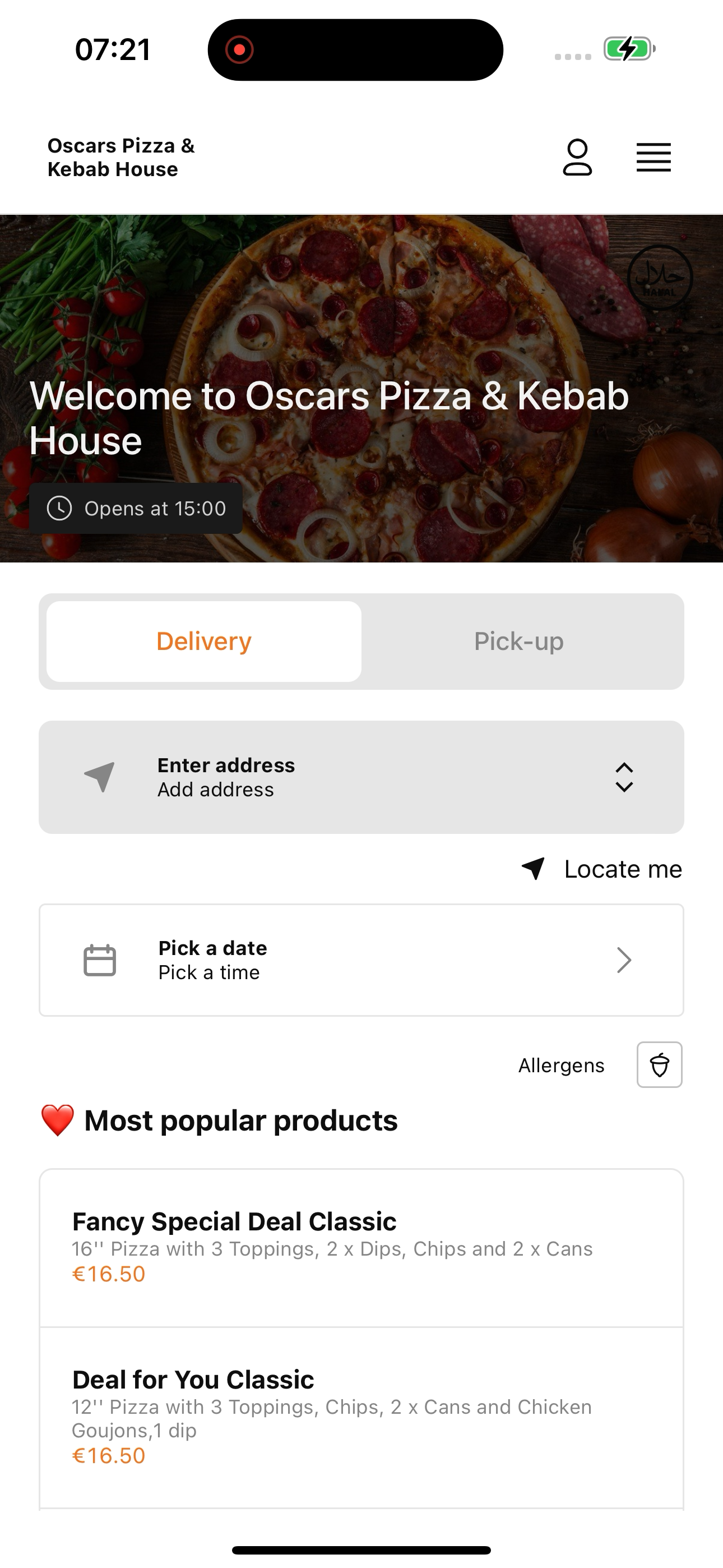Tap Locate me to detect location
Viewport: 723px width, 1568px height.
(602, 869)
